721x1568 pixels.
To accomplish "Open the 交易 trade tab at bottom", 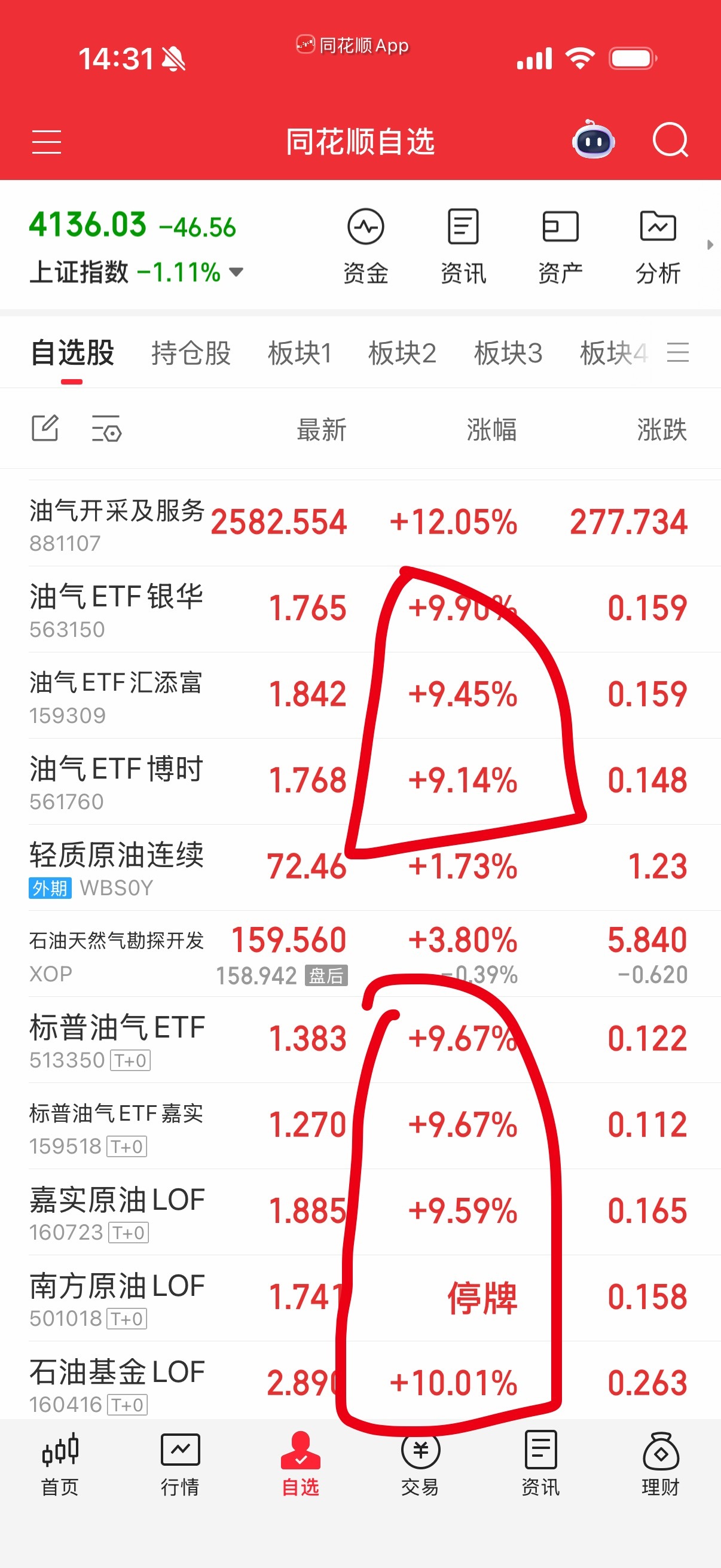I will (x=420, y=1479).
